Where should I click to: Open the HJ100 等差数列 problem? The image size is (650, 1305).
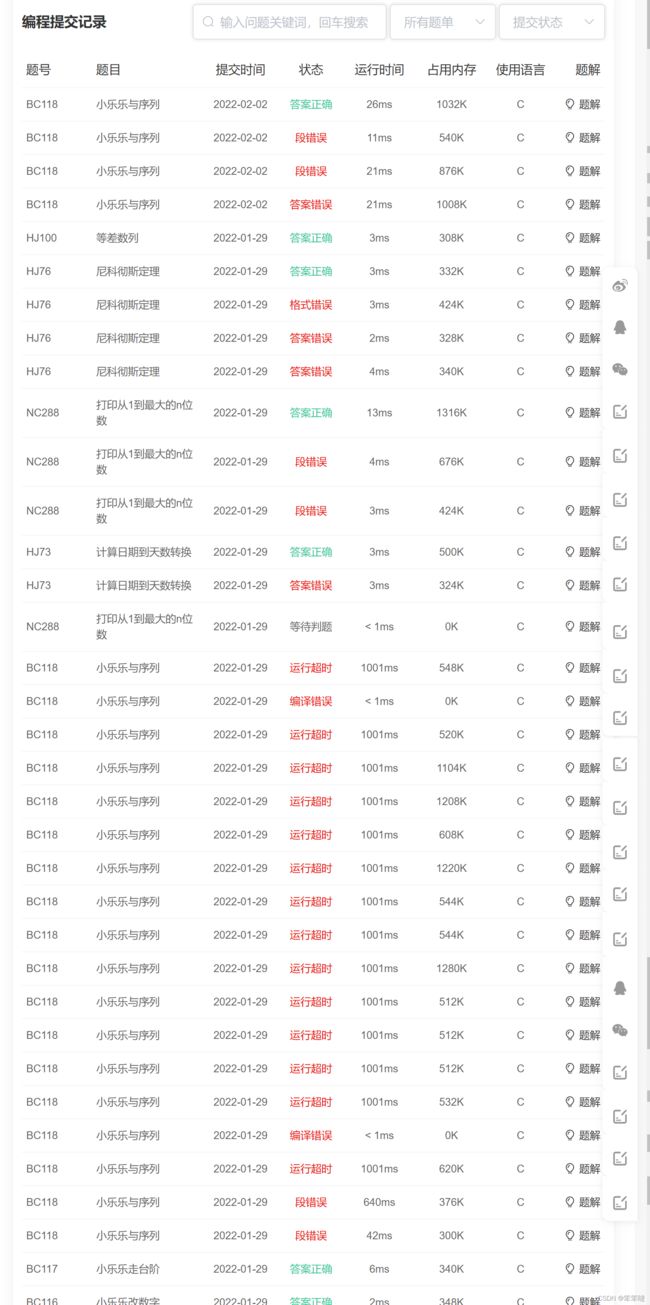117,238
